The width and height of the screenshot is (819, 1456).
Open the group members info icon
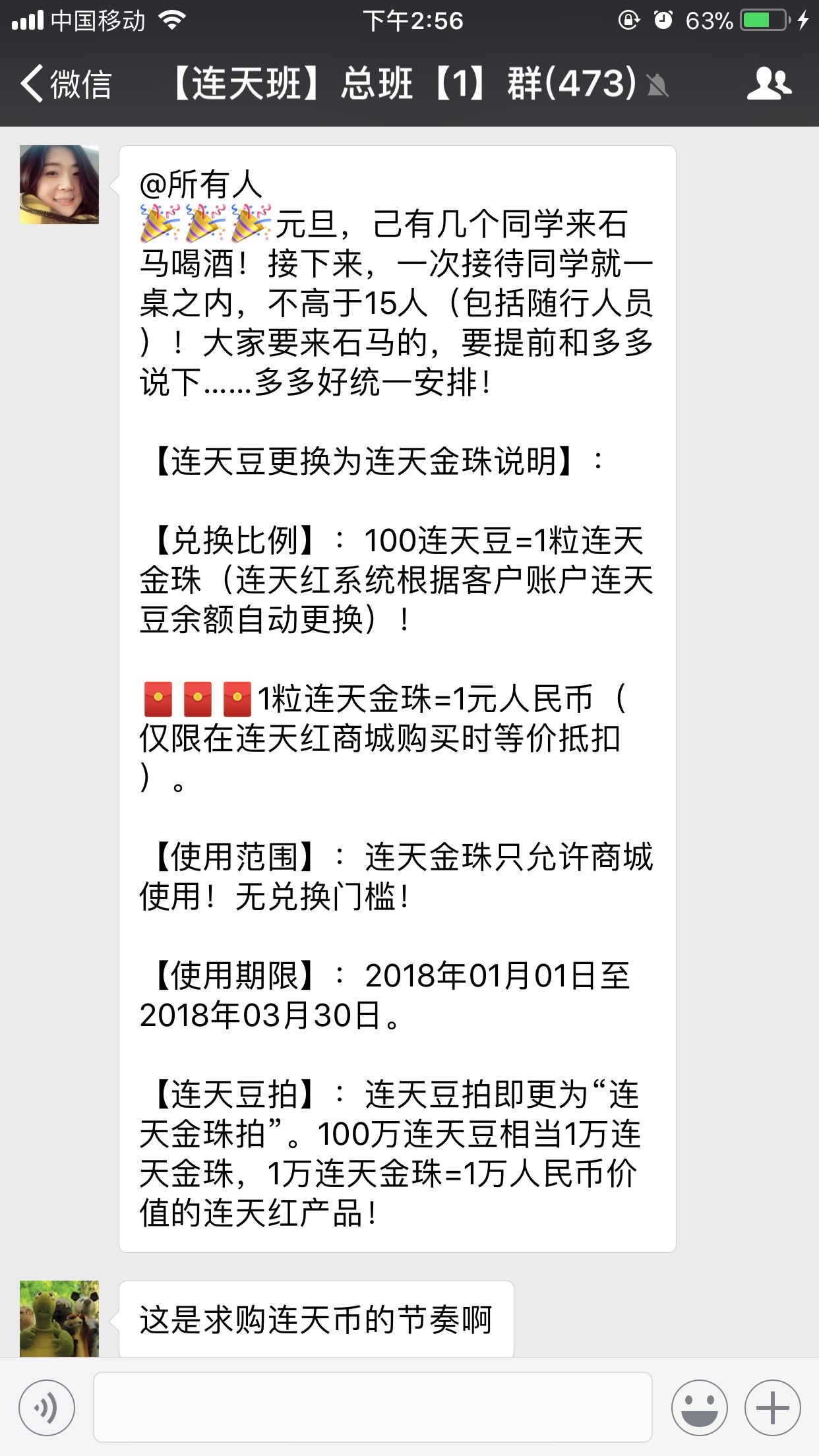click(769, 84)
